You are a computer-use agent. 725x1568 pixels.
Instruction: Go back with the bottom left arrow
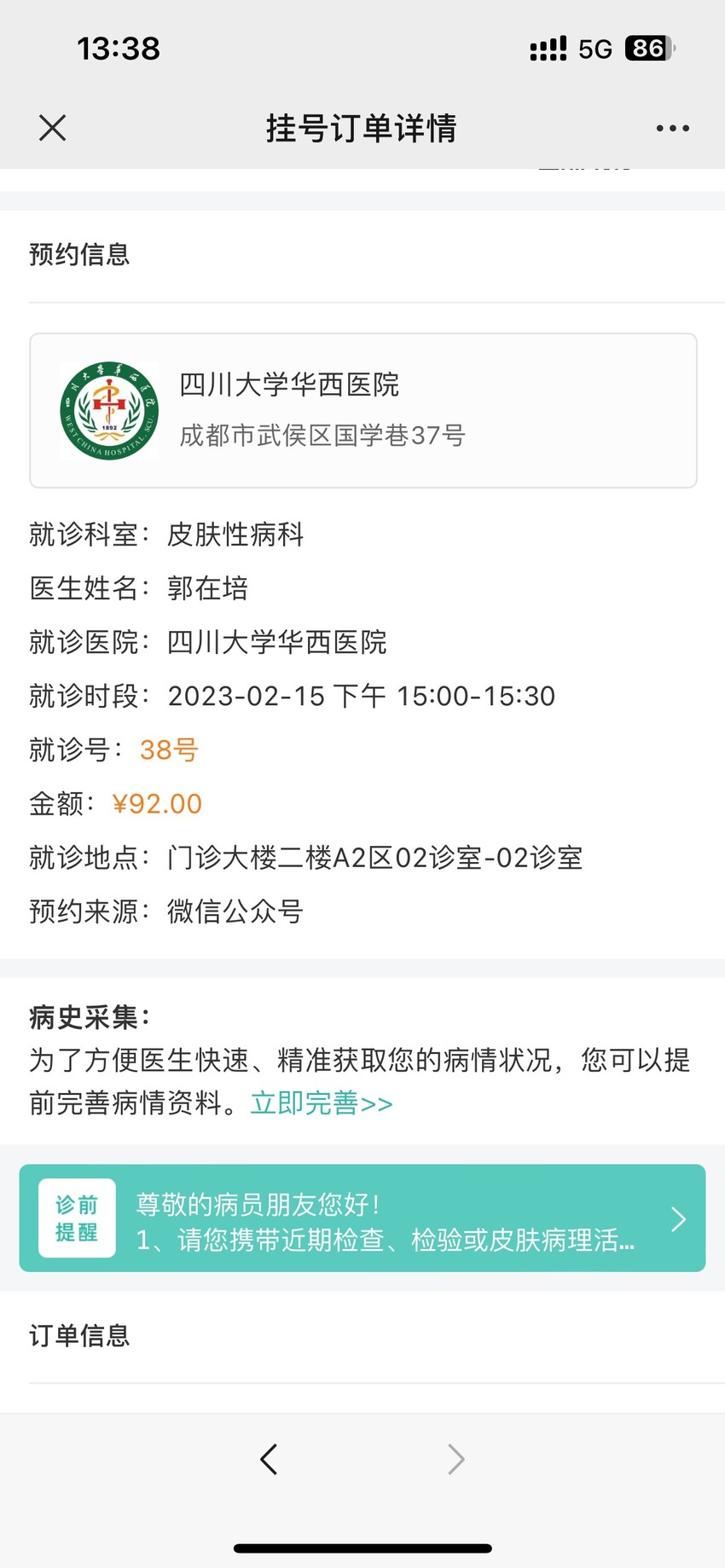pyautogui.click(x=269, y=1459)
